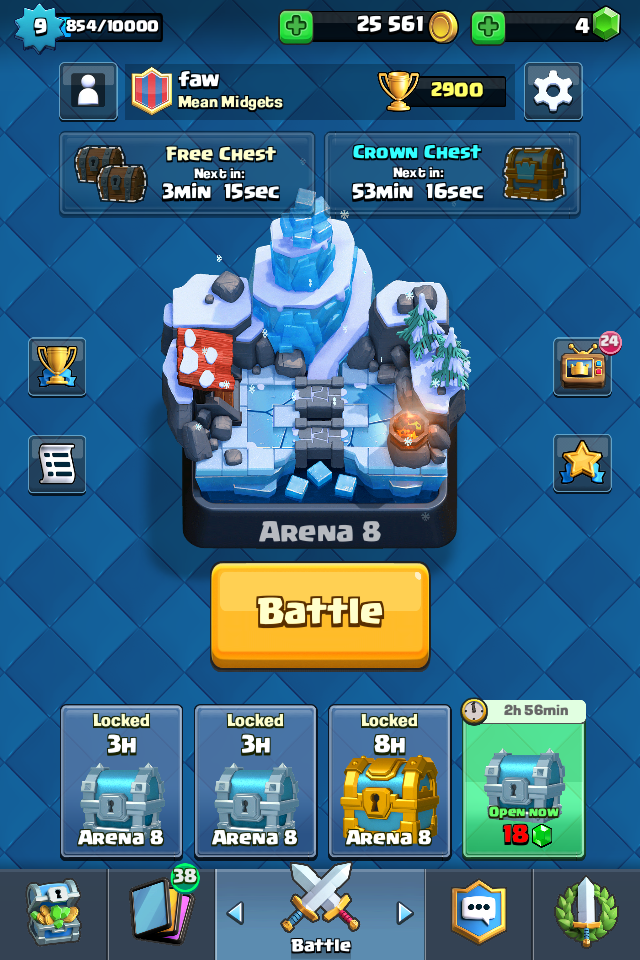Open the Mean Midgets clan badge
This screenshot has width=640, height=960.
(152, 91)
